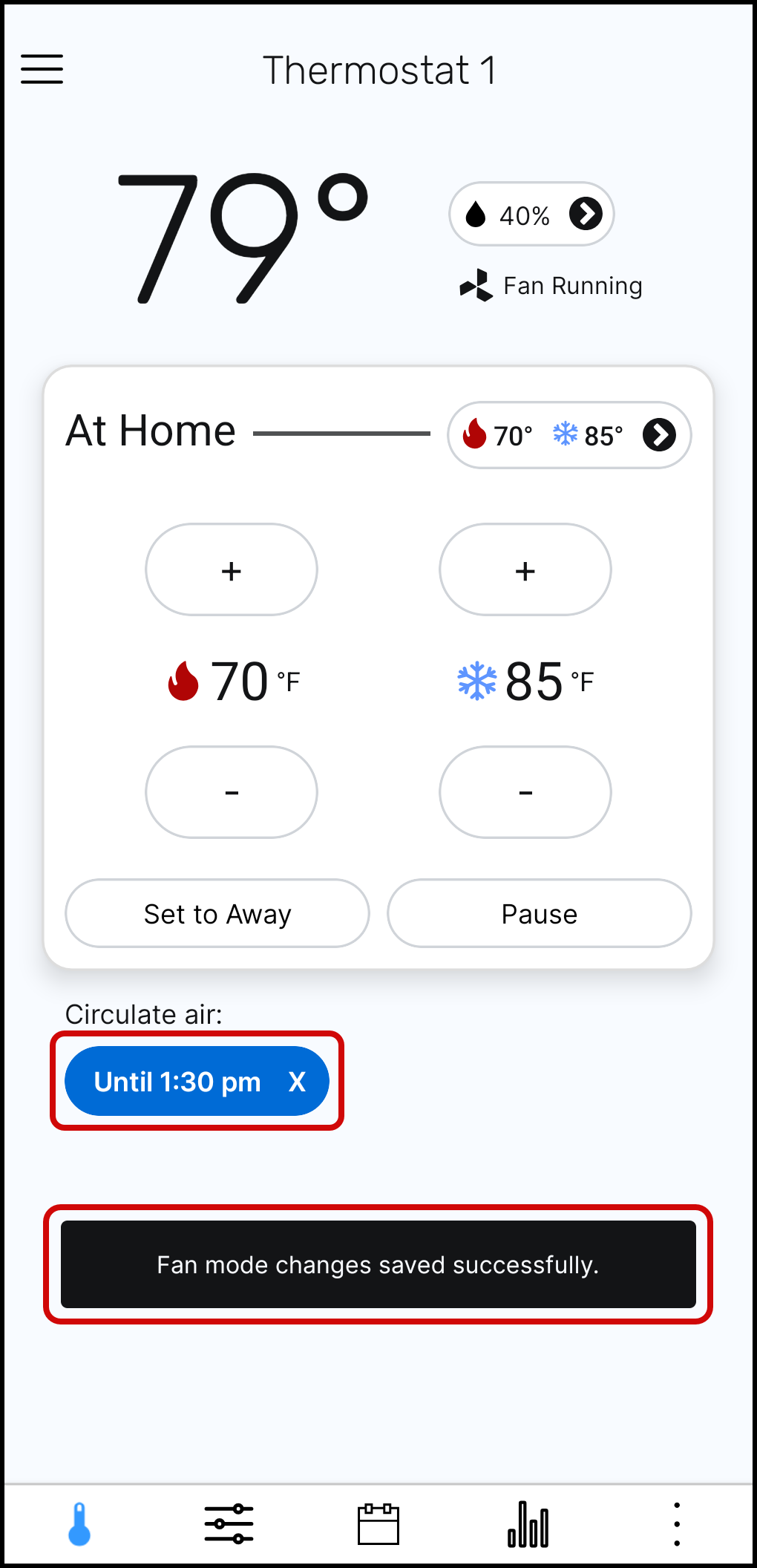Lower the cooling setpoint from 85

point(525,792)
